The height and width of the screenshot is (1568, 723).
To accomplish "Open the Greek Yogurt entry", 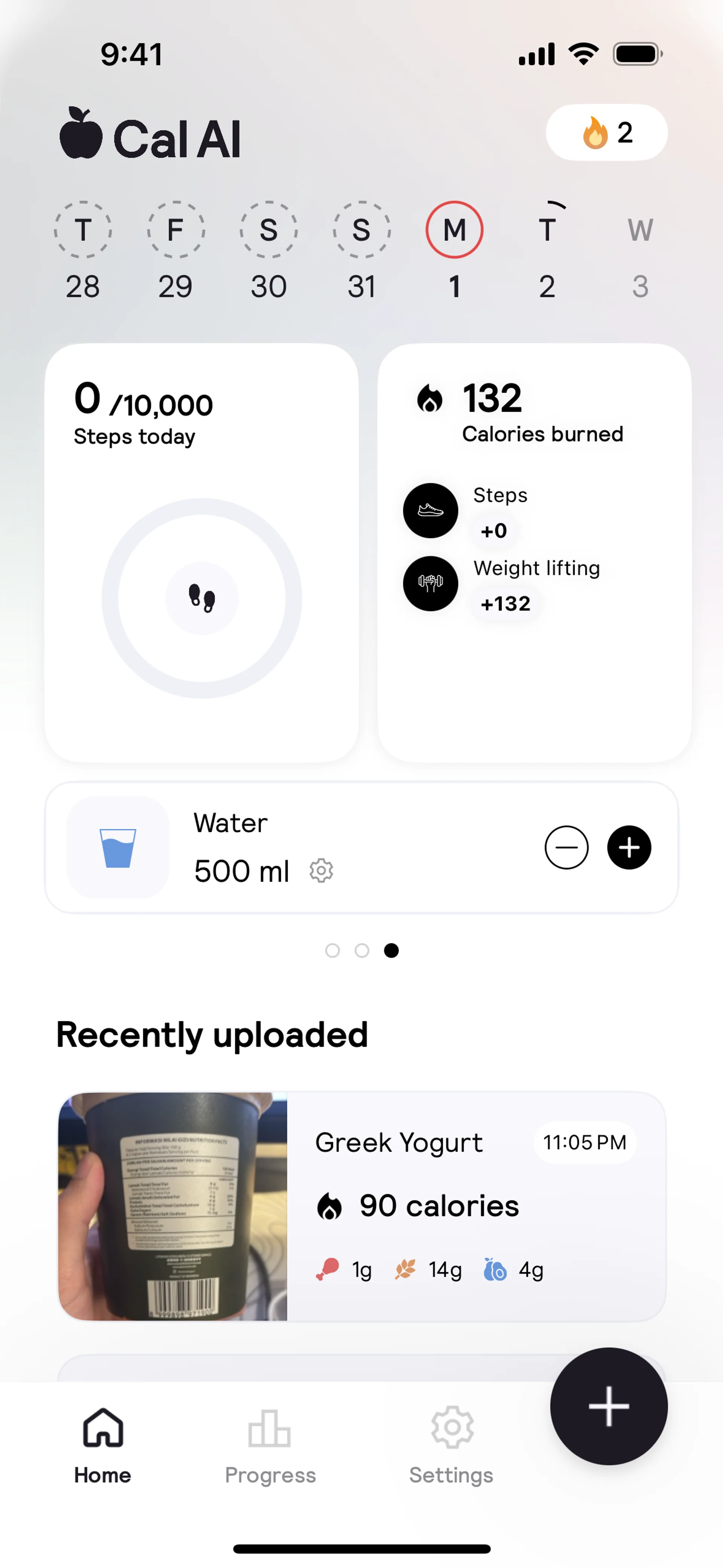I will coord(361,1206).
